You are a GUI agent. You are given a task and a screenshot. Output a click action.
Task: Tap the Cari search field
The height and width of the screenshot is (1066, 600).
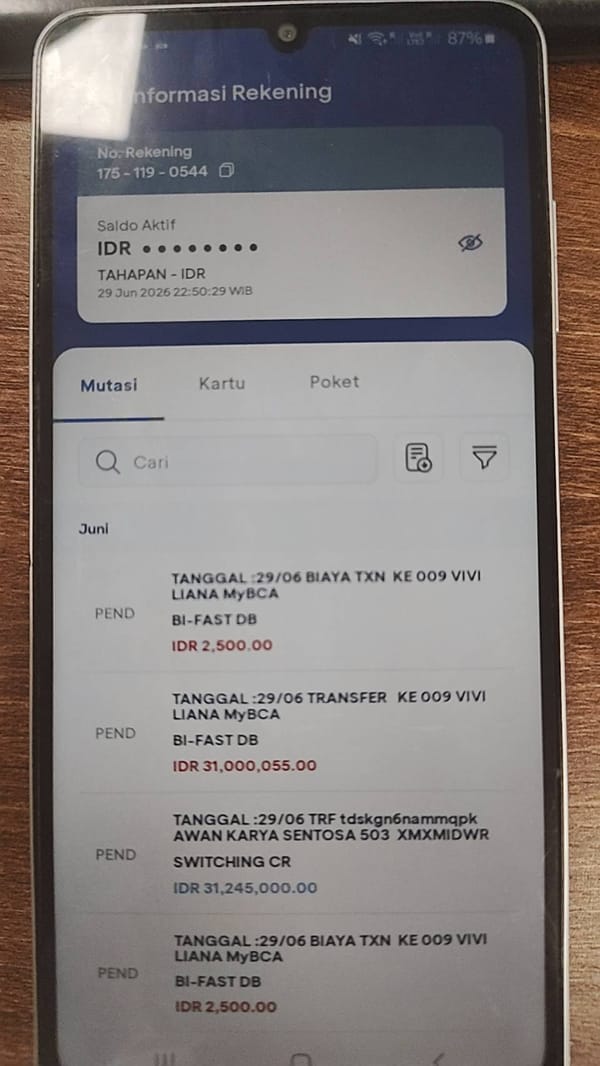(x=228, y=461)
